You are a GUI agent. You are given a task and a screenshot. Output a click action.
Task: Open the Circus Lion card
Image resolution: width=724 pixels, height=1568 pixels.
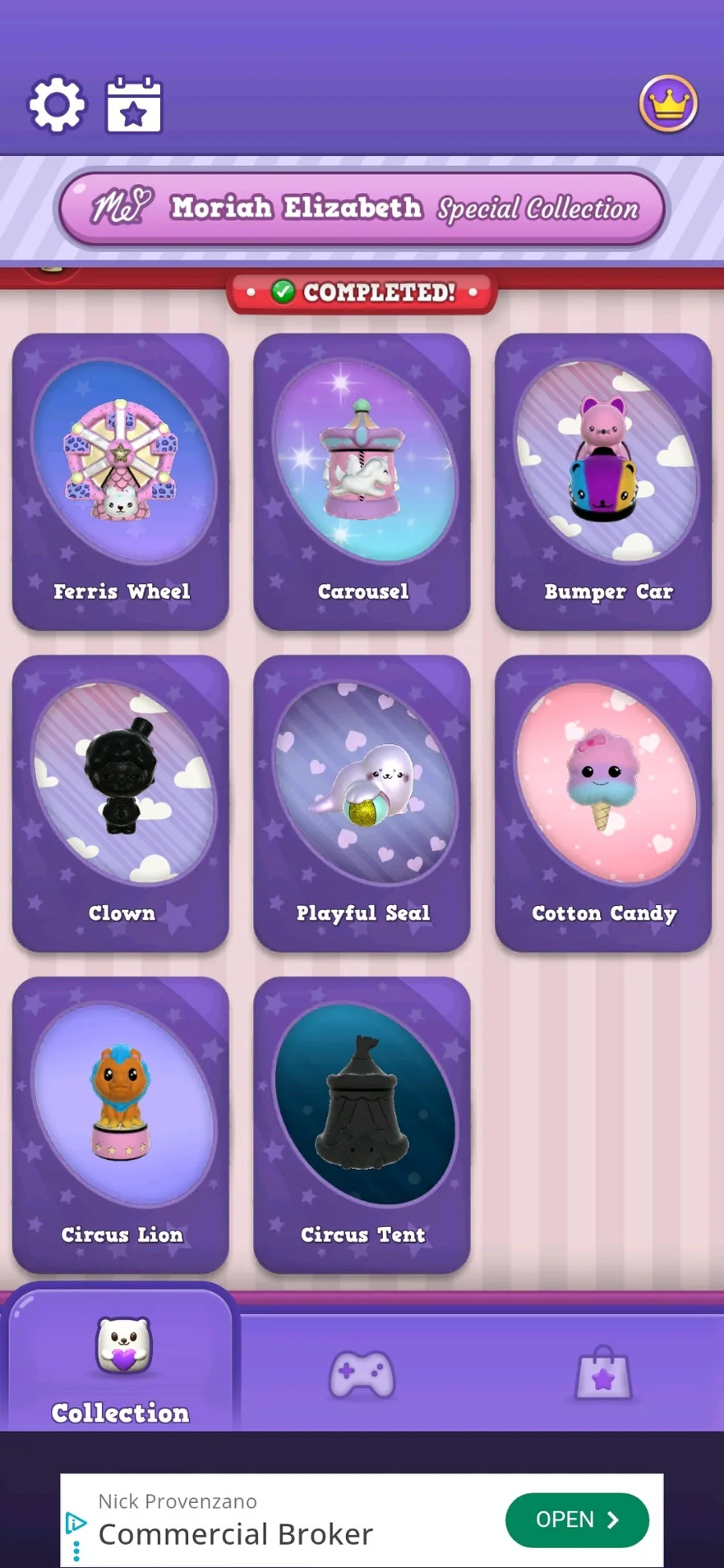[x=121, y=1125]
